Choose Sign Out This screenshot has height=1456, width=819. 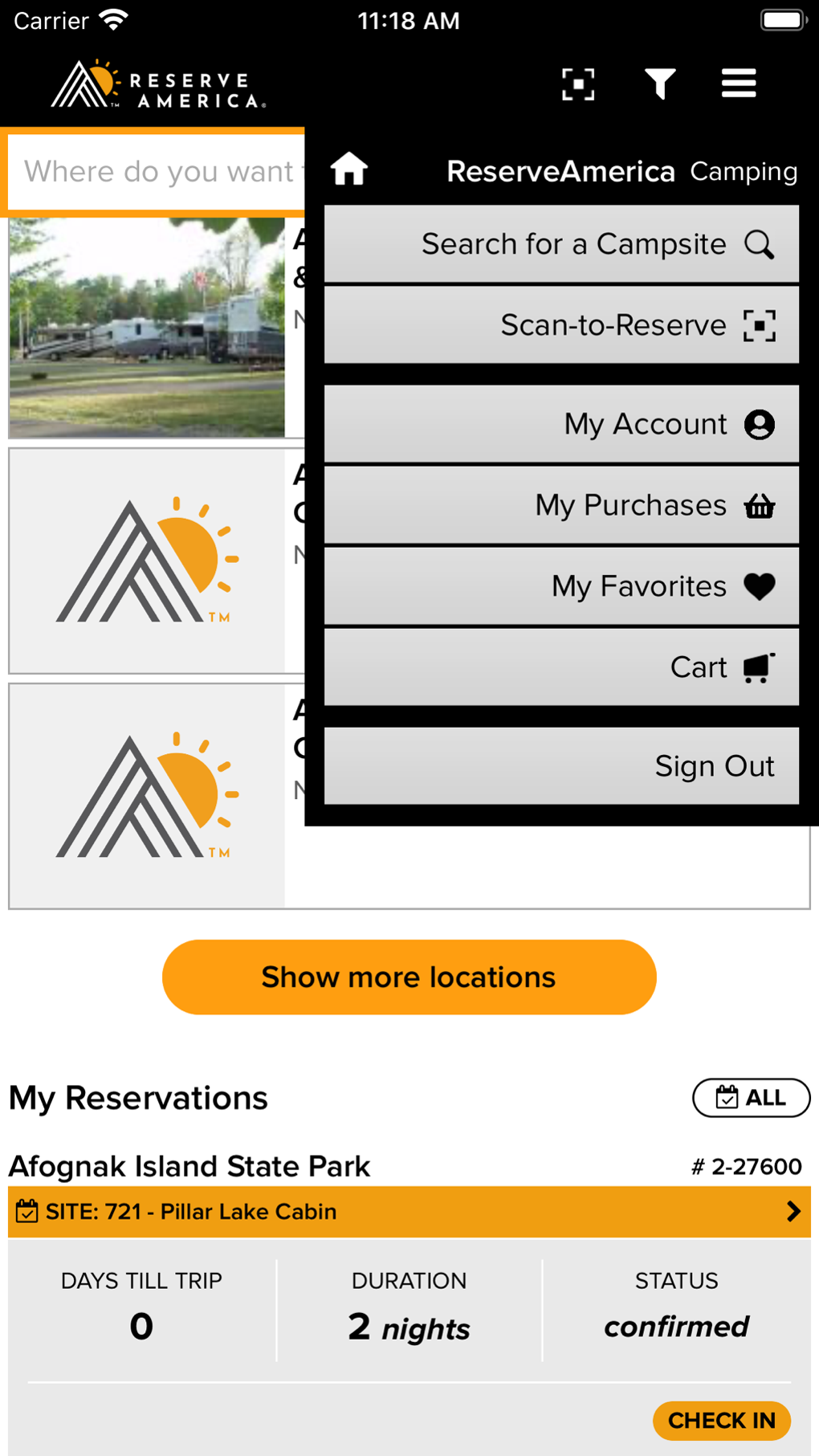coord(561,766)
